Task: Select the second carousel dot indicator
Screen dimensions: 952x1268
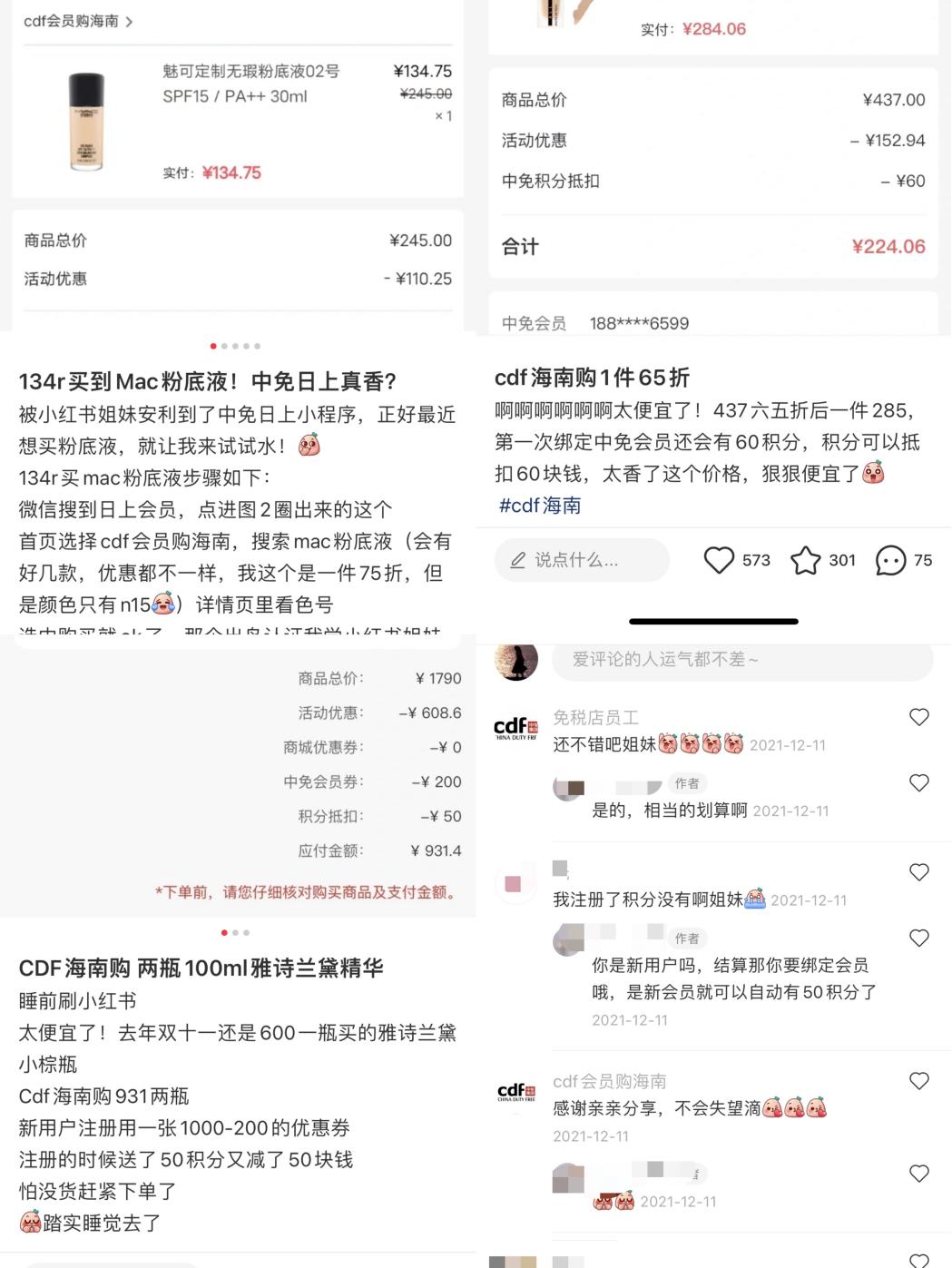Action: point(226,346)
